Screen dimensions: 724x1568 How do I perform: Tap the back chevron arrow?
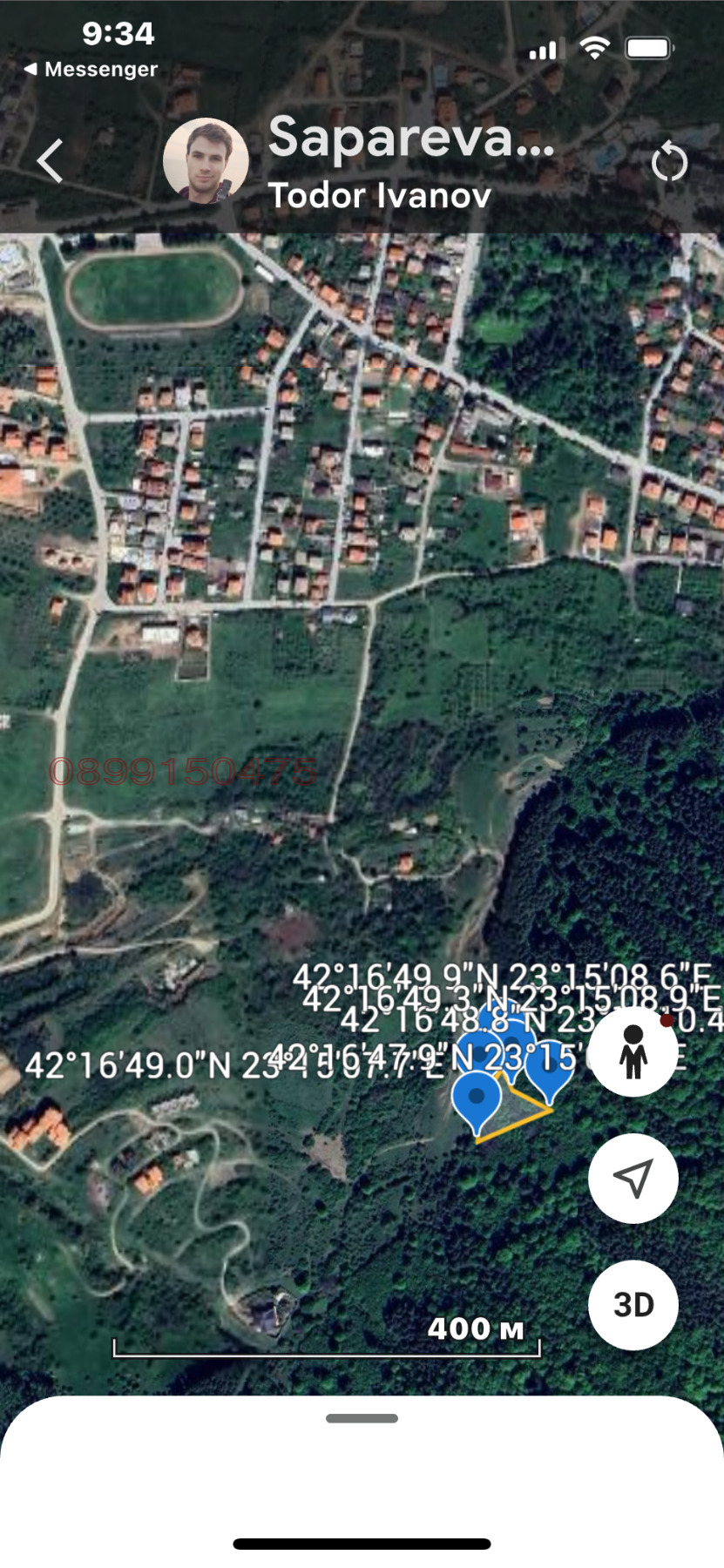tap(50, 159)
